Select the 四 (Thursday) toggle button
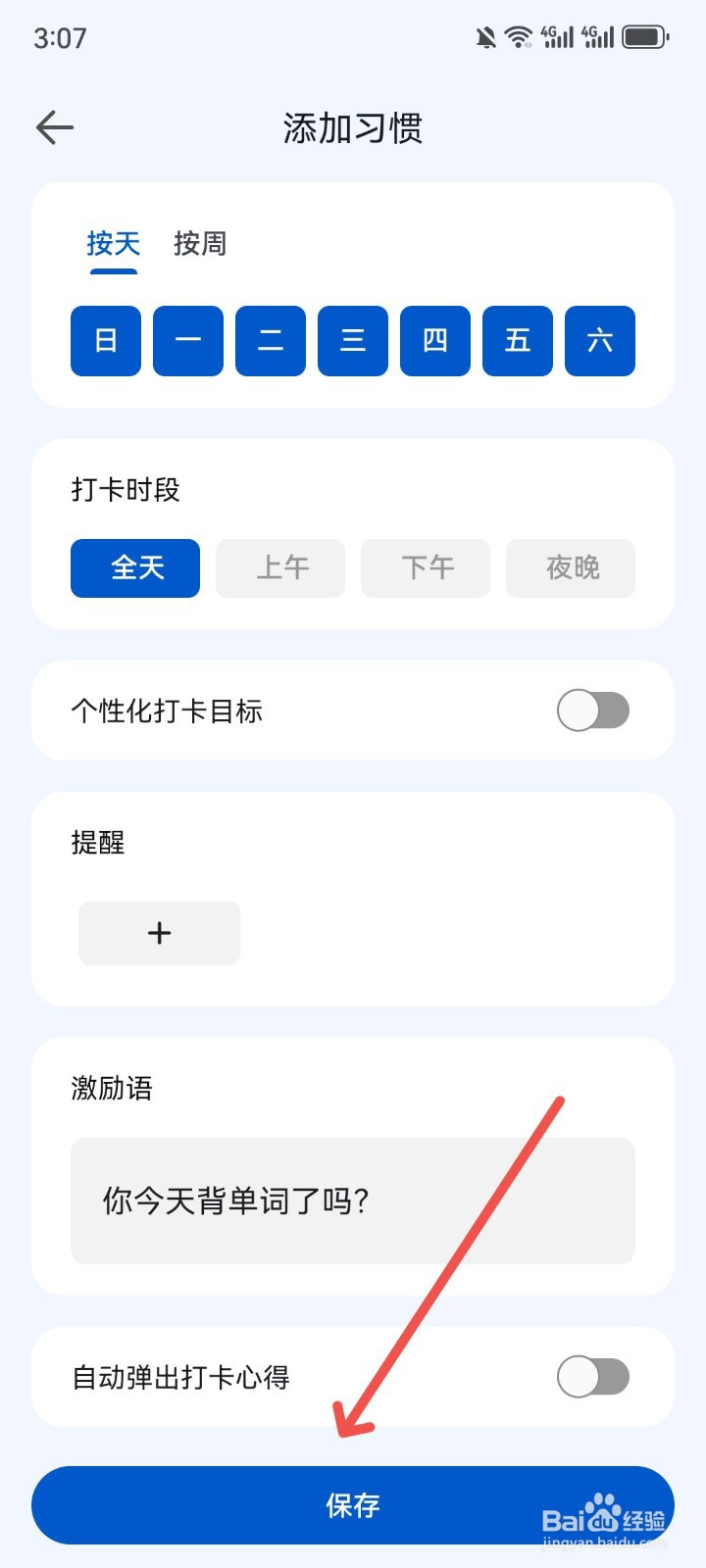706x1568 pixels. pos(434,341)
